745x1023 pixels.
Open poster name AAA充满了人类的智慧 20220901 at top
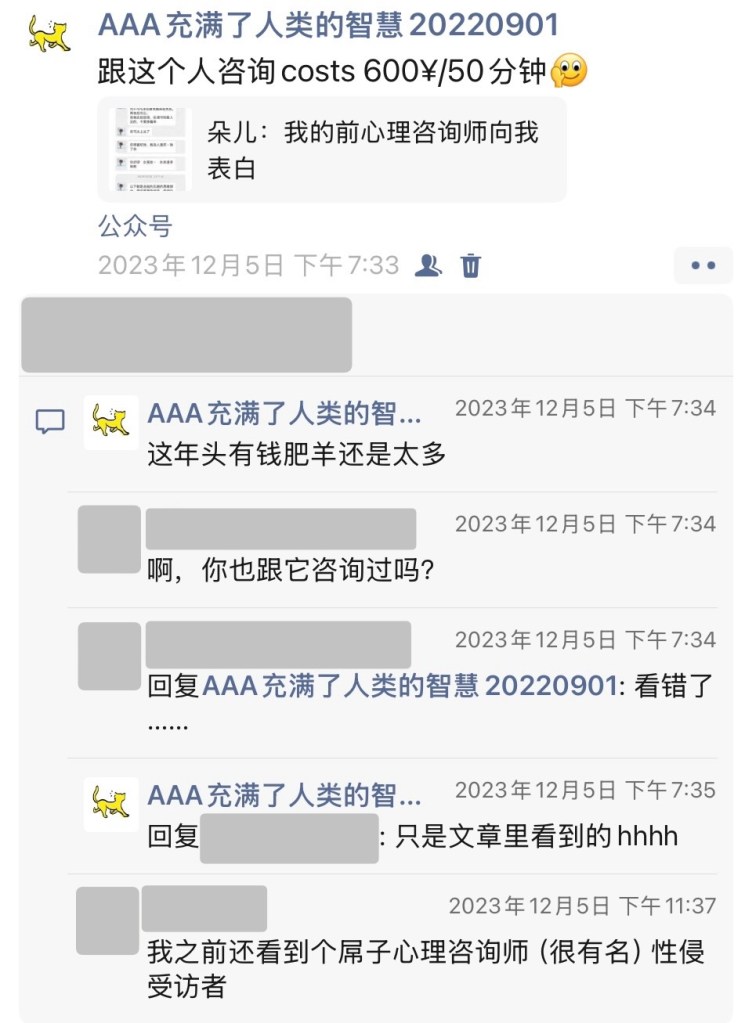(328, 25)
